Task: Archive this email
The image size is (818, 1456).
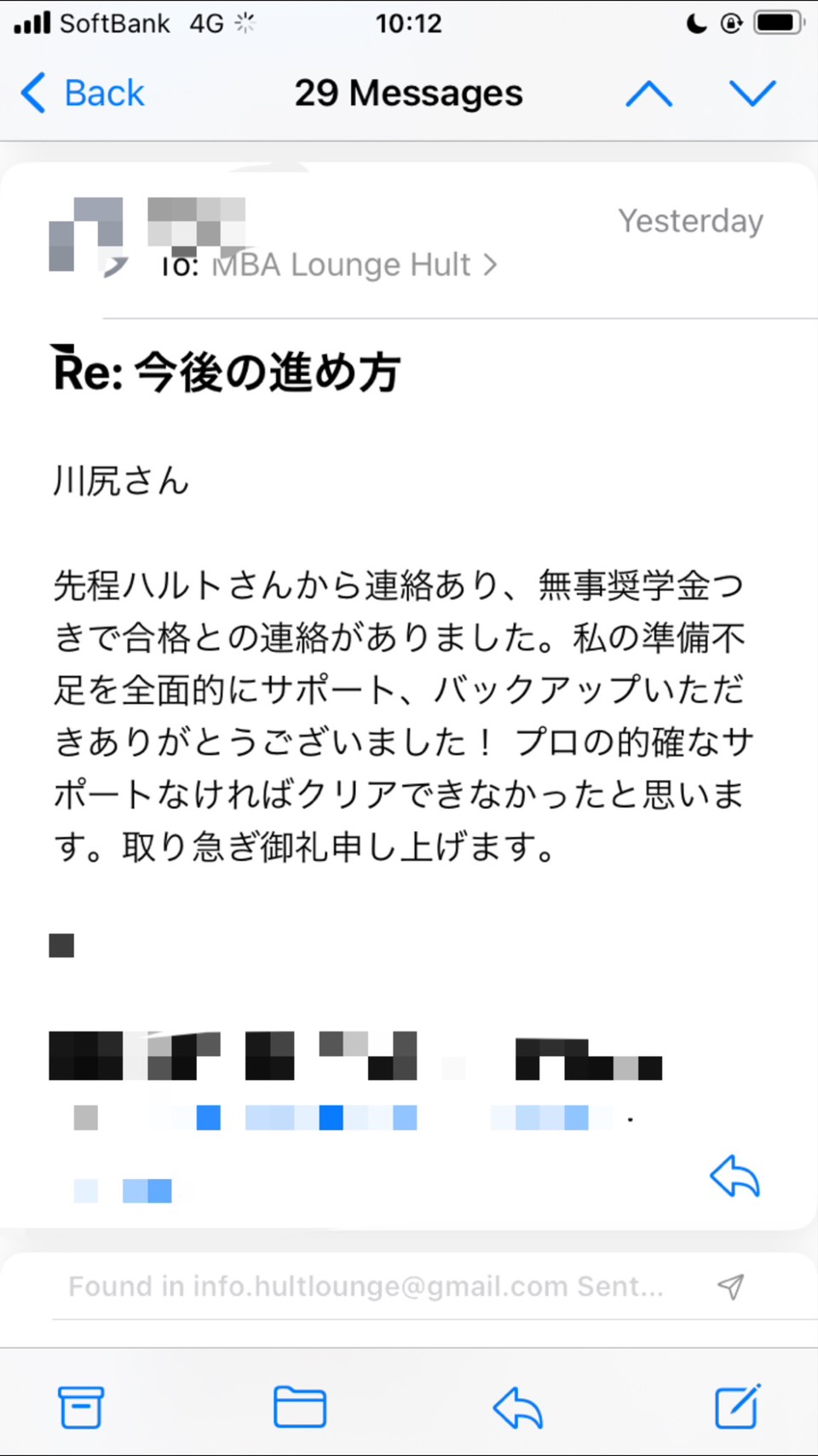Action: pyautogui.click(x=81, y=1407)
